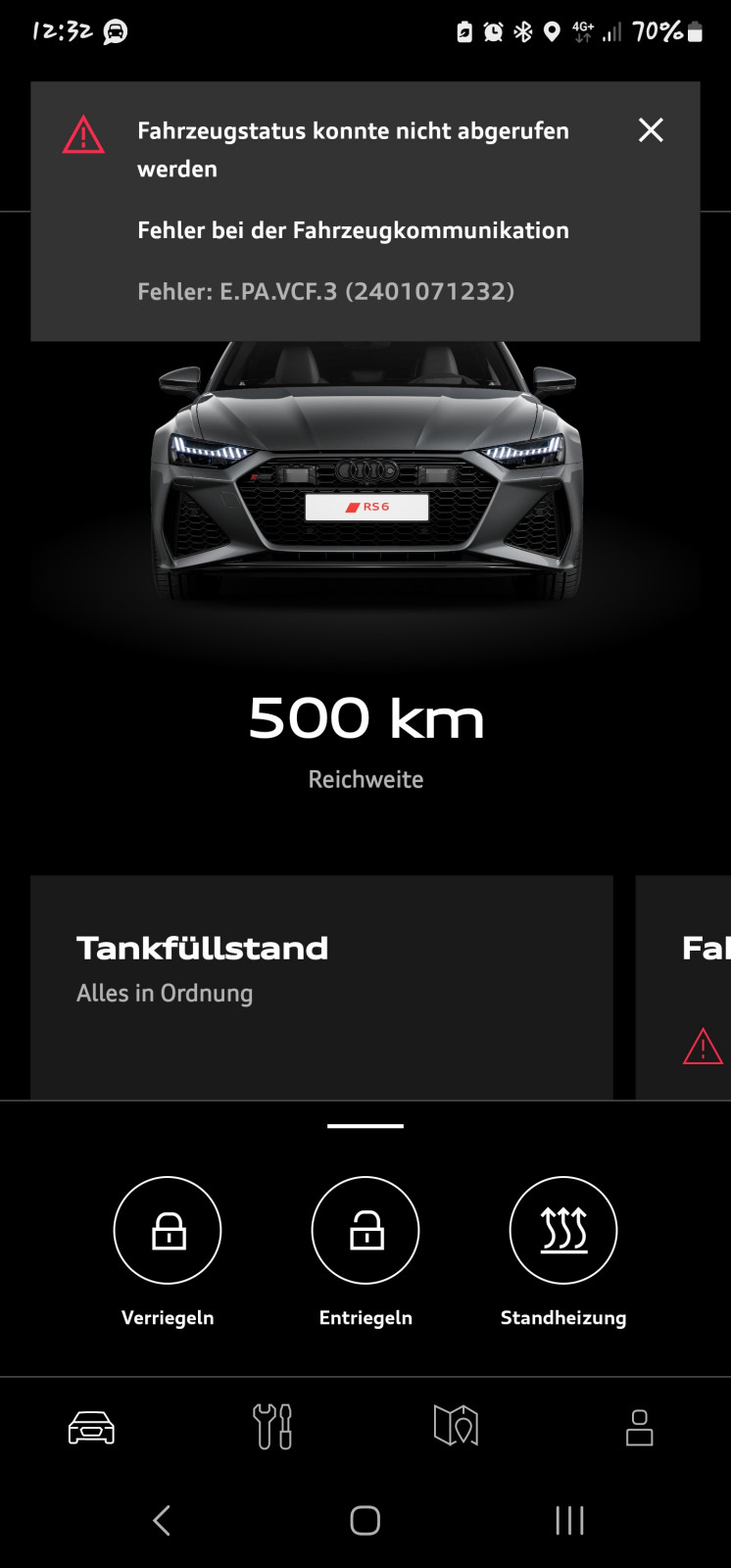Go back with system back button
731x1568 pixels.
[x=163, y=1520]
